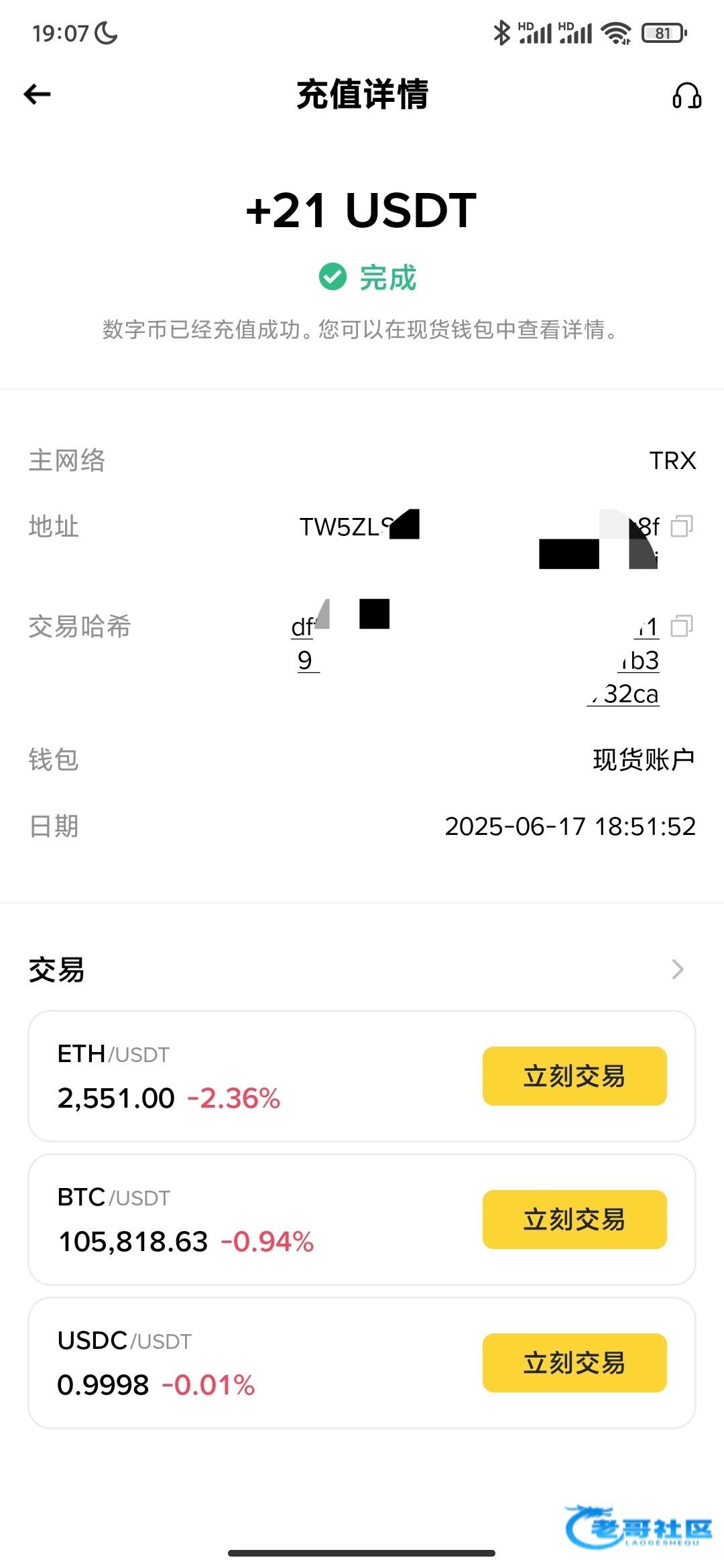Go back using the top-left arrow
The height and width of the screenshot is (1568, 724).
click(x=37, y=94)
